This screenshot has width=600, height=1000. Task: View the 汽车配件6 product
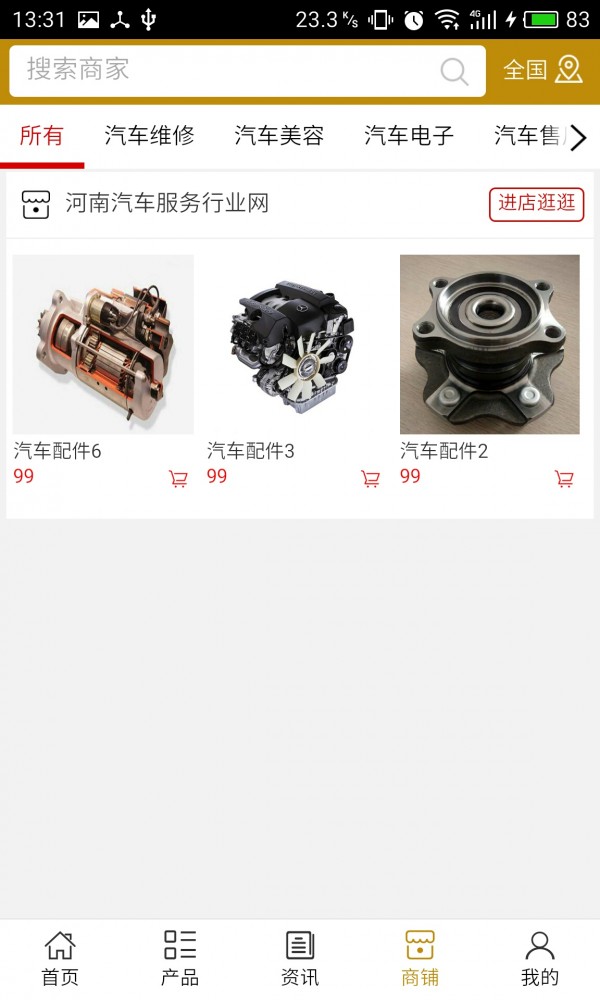click(x=103, y=344)
